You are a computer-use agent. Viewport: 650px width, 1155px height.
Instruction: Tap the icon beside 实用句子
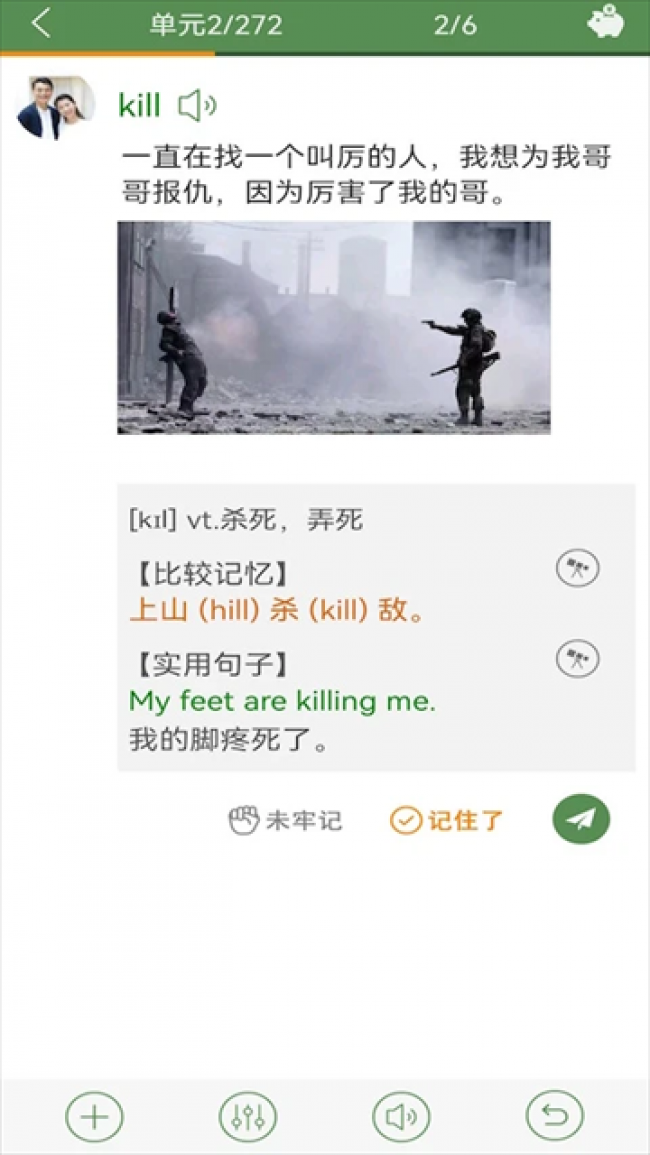coord(577,658)
